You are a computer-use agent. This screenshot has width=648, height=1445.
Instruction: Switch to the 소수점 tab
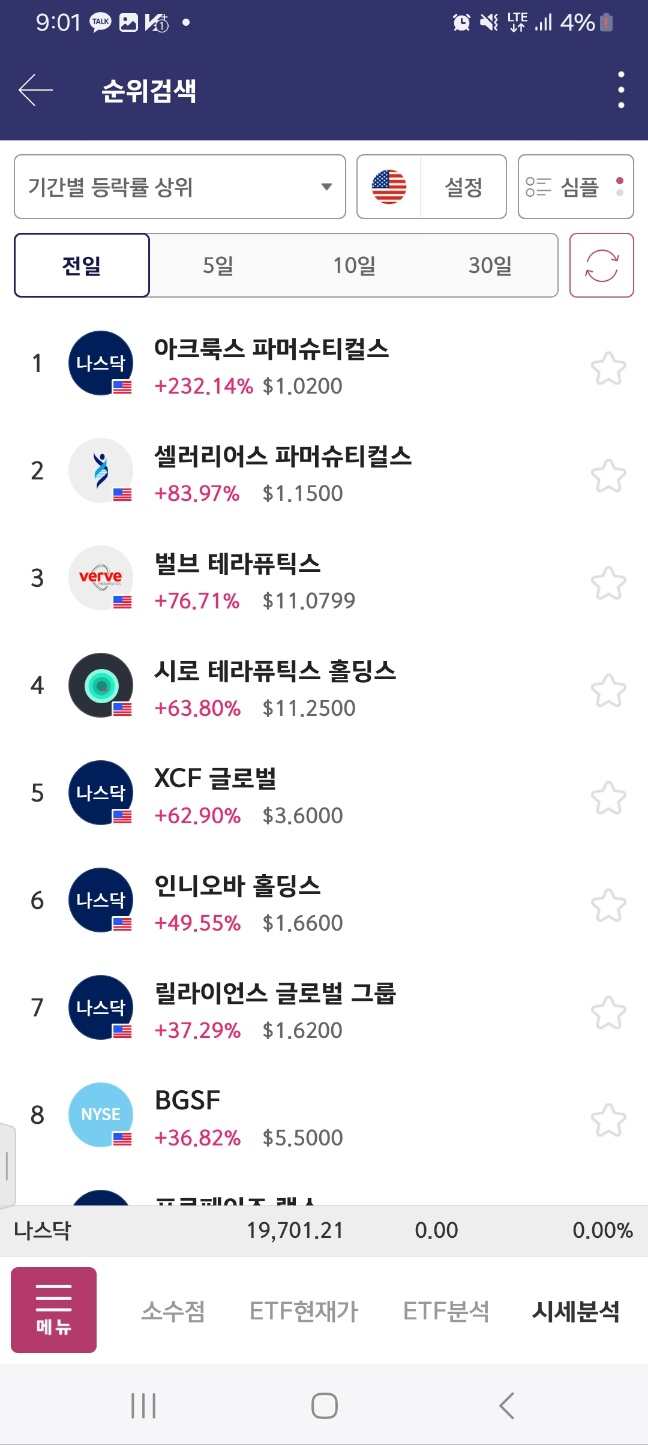(173, 1311)
